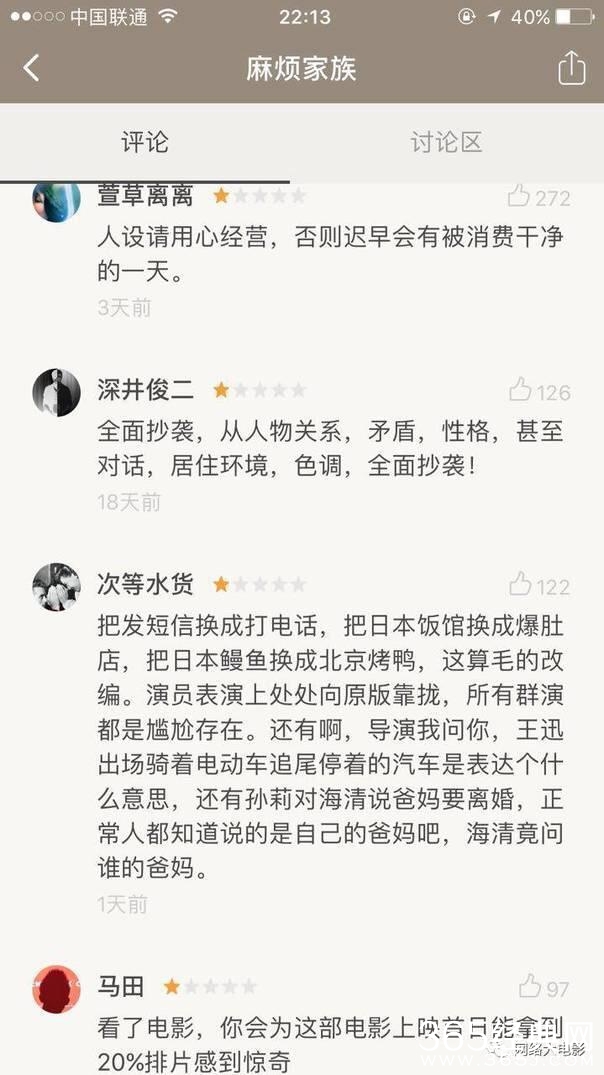
Task: Open the profile avatar of 深井俊二
Action: [56, 392]
